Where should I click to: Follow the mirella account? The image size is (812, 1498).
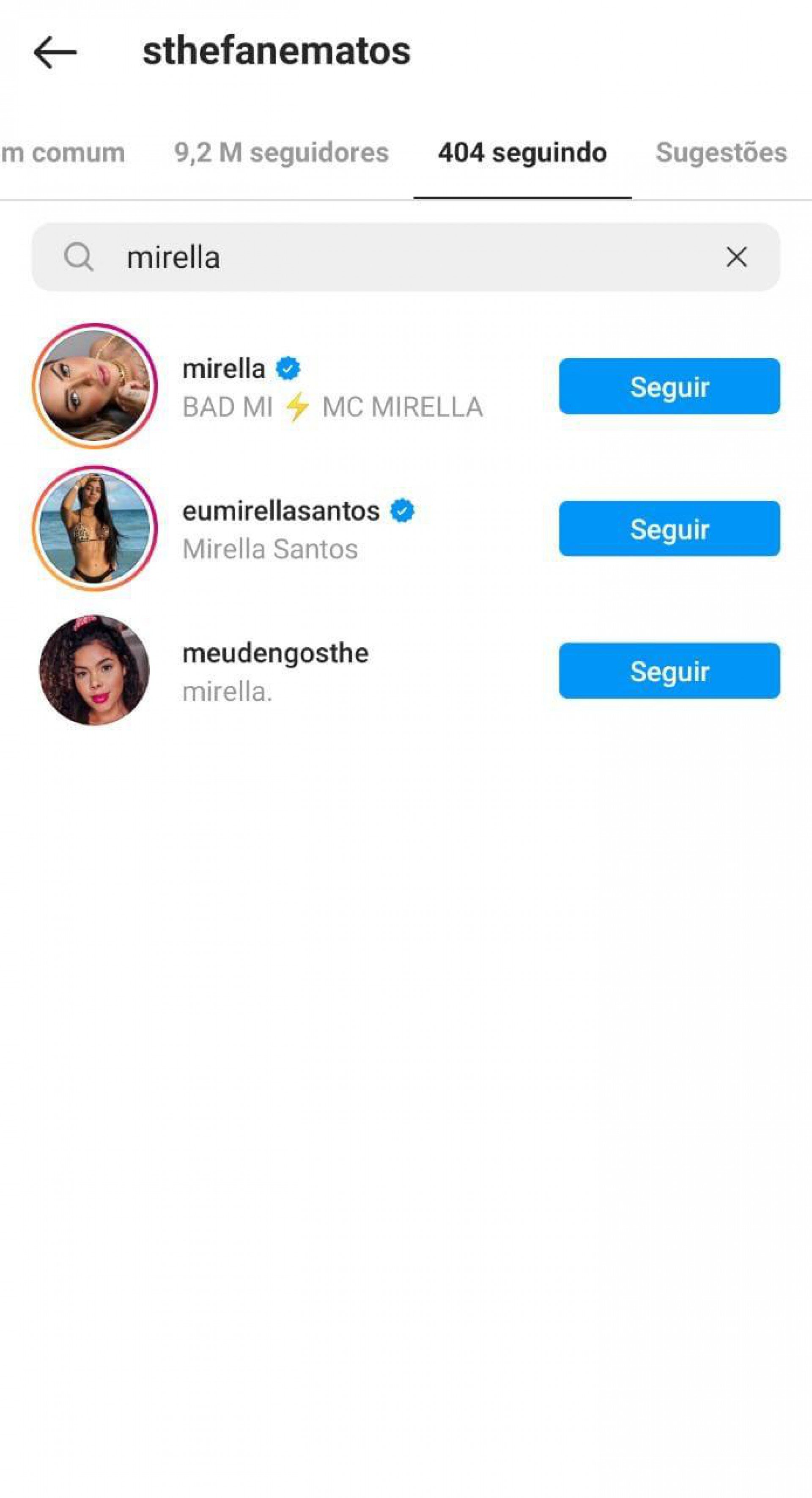(669, 387)
